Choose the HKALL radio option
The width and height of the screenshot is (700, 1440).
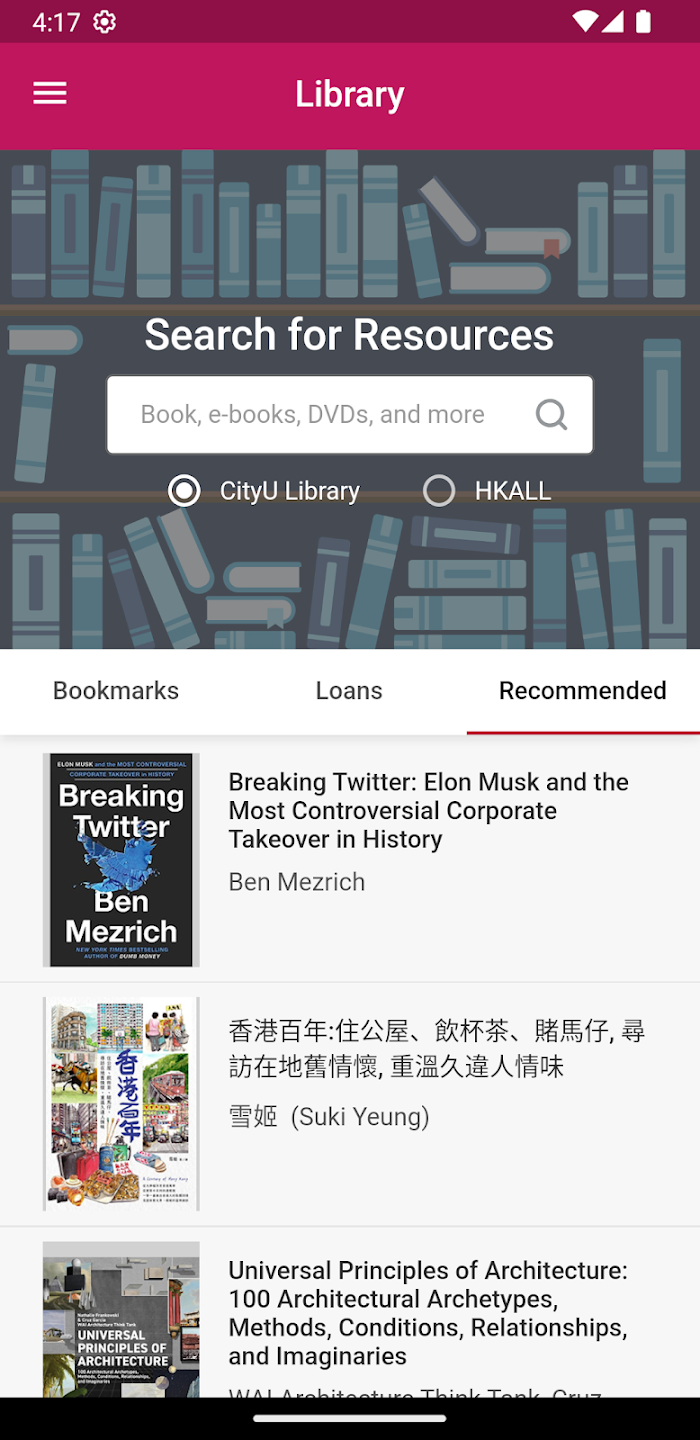click(487, 491)
